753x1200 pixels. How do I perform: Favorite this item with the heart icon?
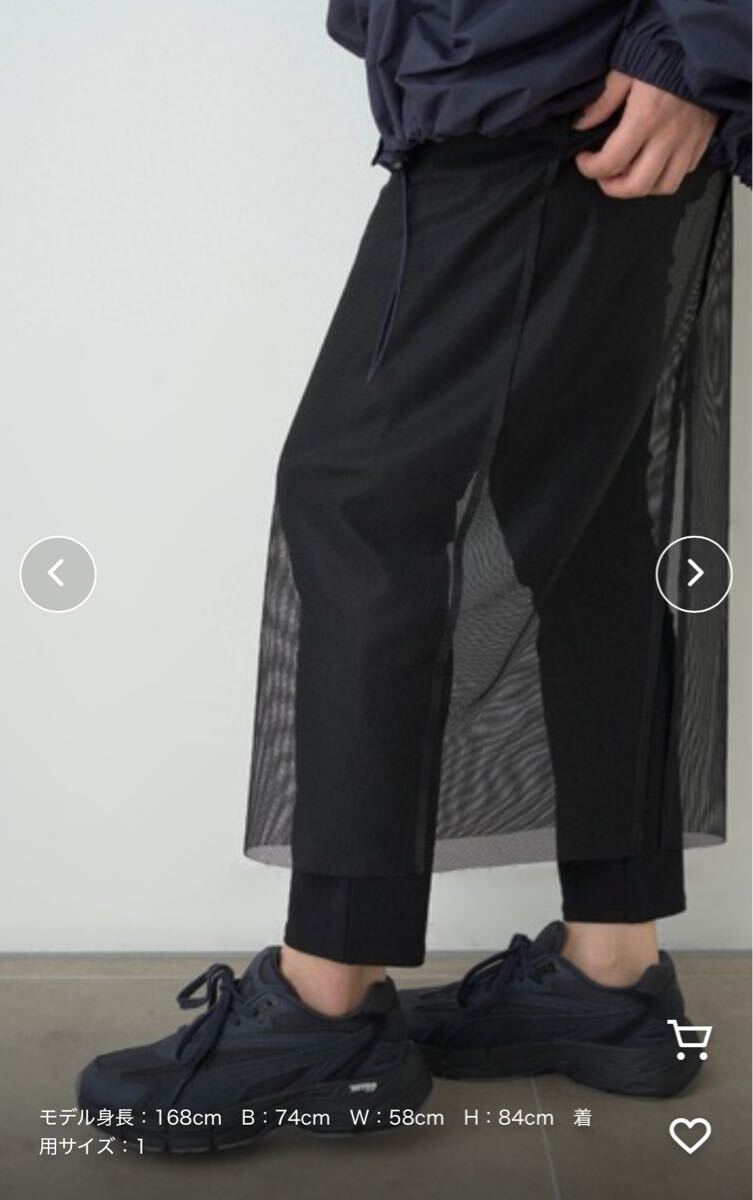point(689,1135)
